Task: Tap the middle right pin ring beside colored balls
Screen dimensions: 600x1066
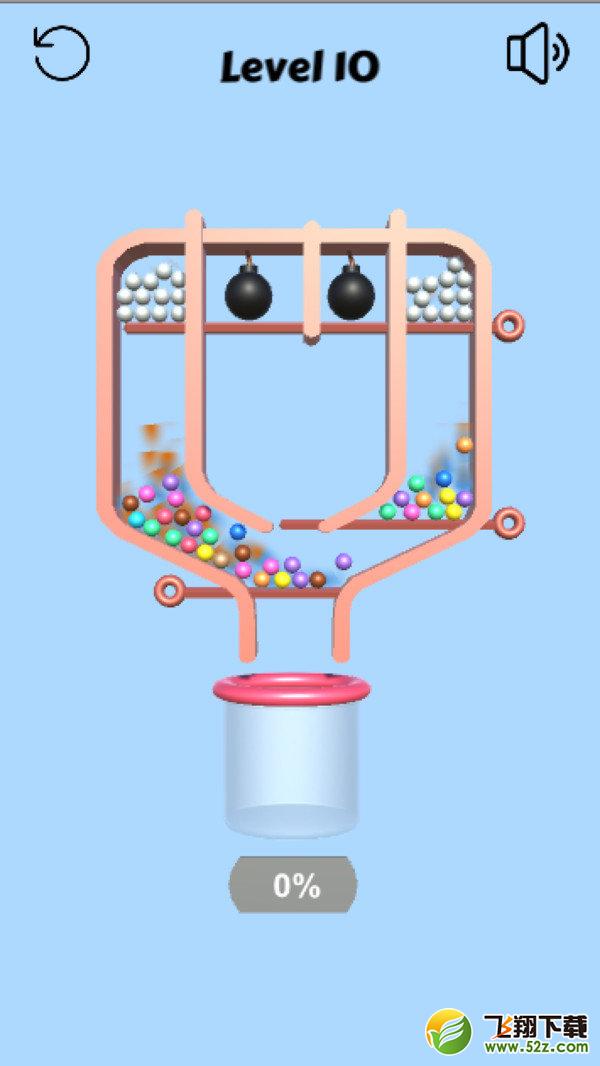Action: (508, 523)
